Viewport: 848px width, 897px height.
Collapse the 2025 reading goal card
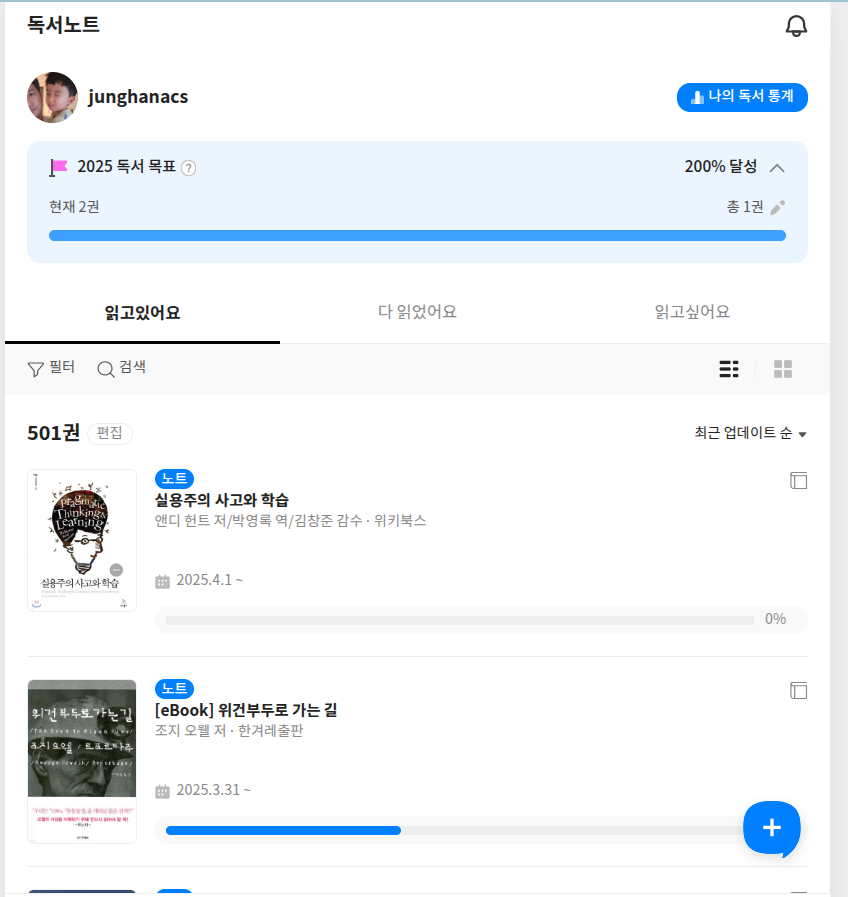(777, 168)
